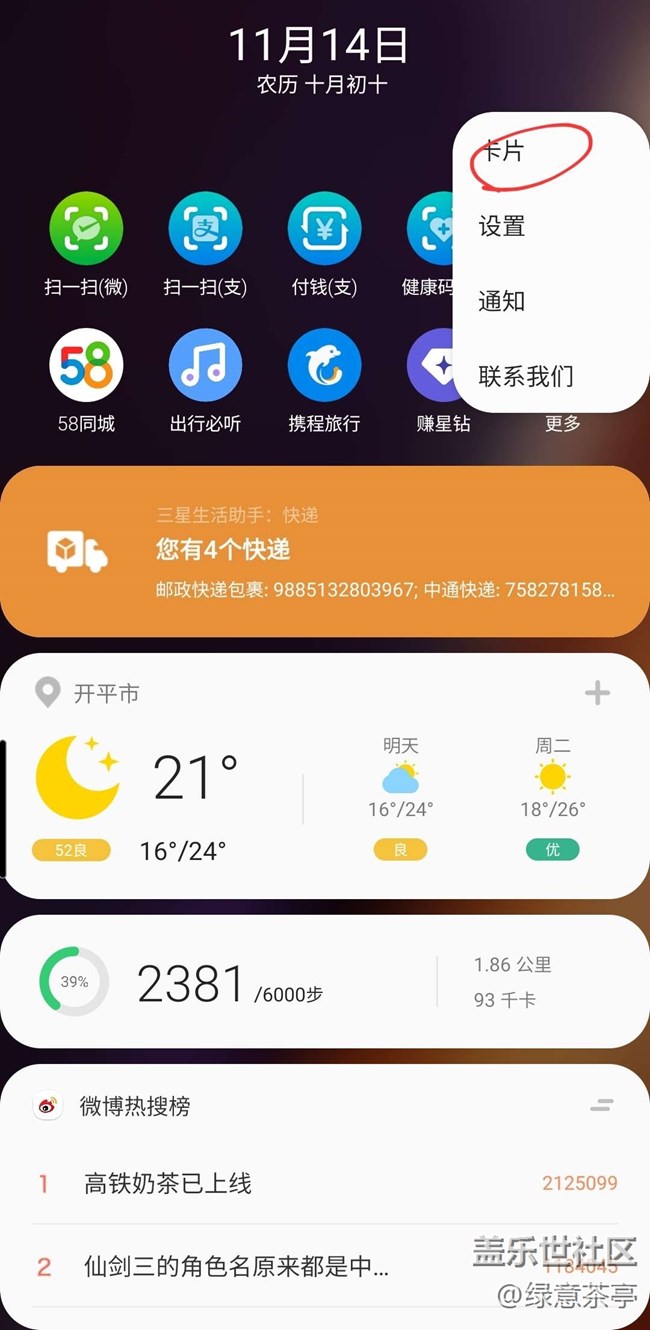Image resolution: width=650 pixels, height=1330 pixels.
Task: Open the 您有4个快递 express delivery card
Action: 325,551
